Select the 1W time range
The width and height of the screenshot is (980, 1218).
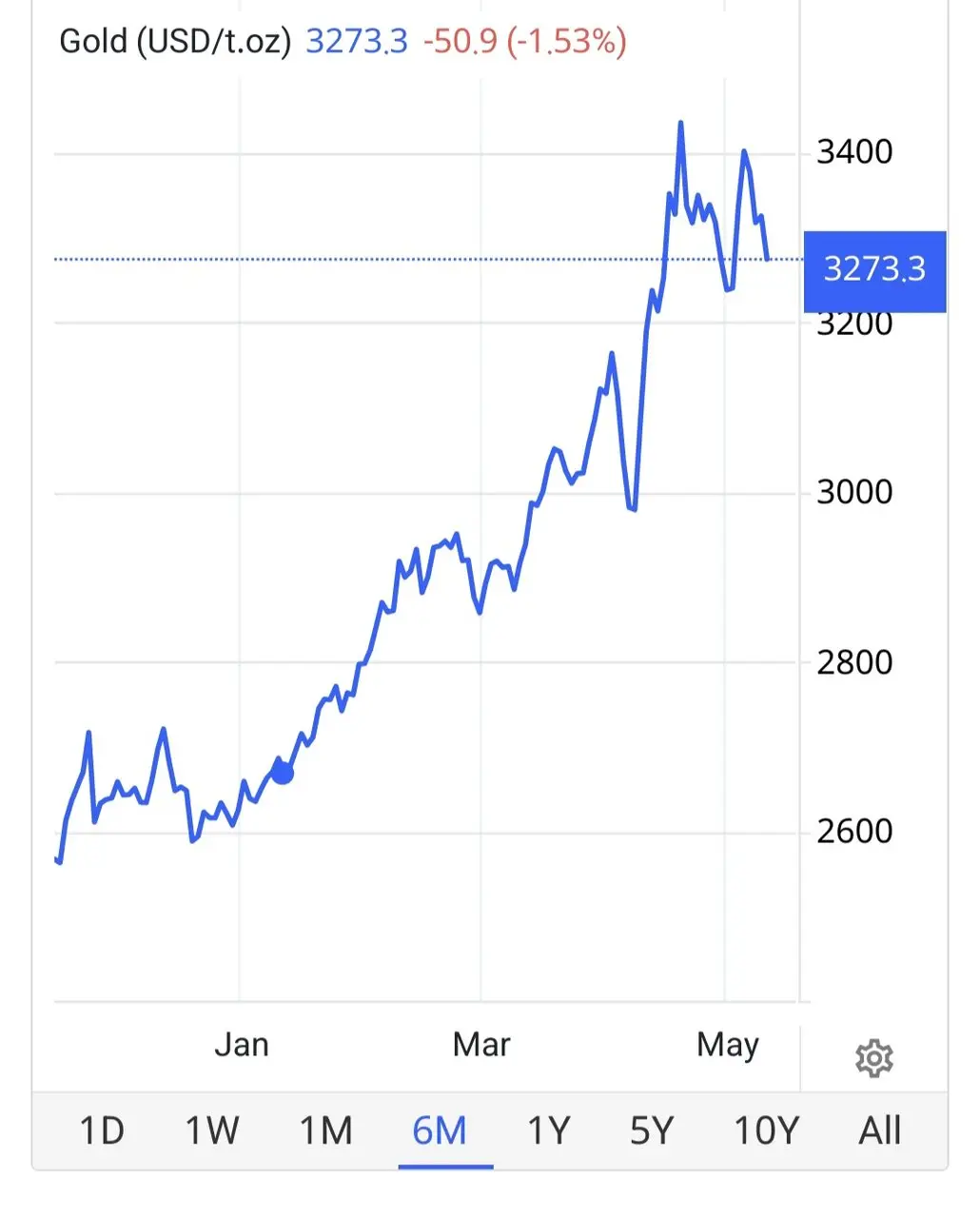(x=212, y=1130)
